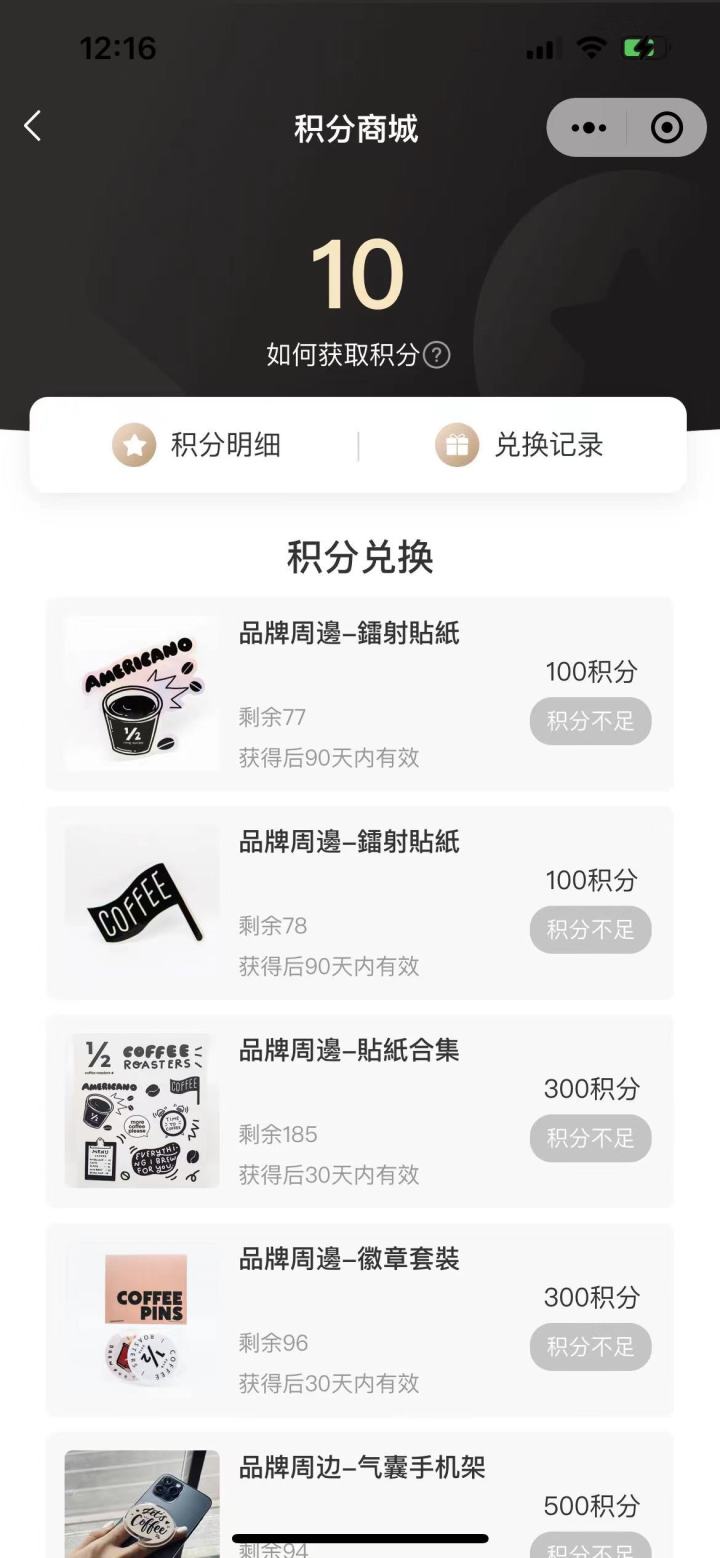Open the more options "..." menu in capsule
Viewport: 720px width, 1558px height.
coord(587,128)
